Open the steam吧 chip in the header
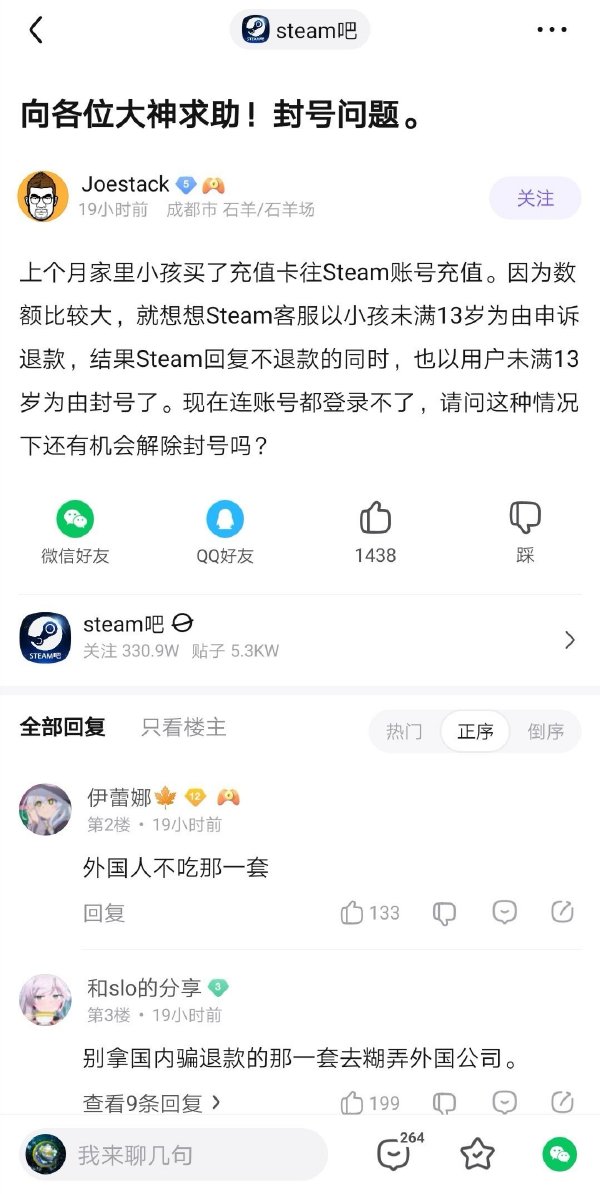This screenshot has width=600, height=1194. pyautogui.click(x=300, y=30)
